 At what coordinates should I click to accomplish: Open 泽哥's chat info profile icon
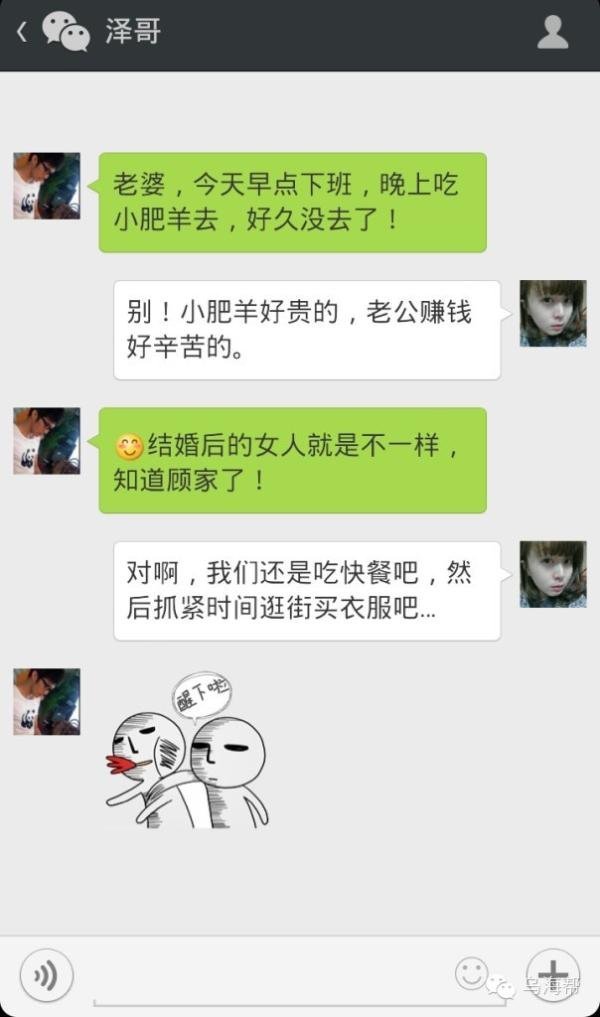coord(552,32)
